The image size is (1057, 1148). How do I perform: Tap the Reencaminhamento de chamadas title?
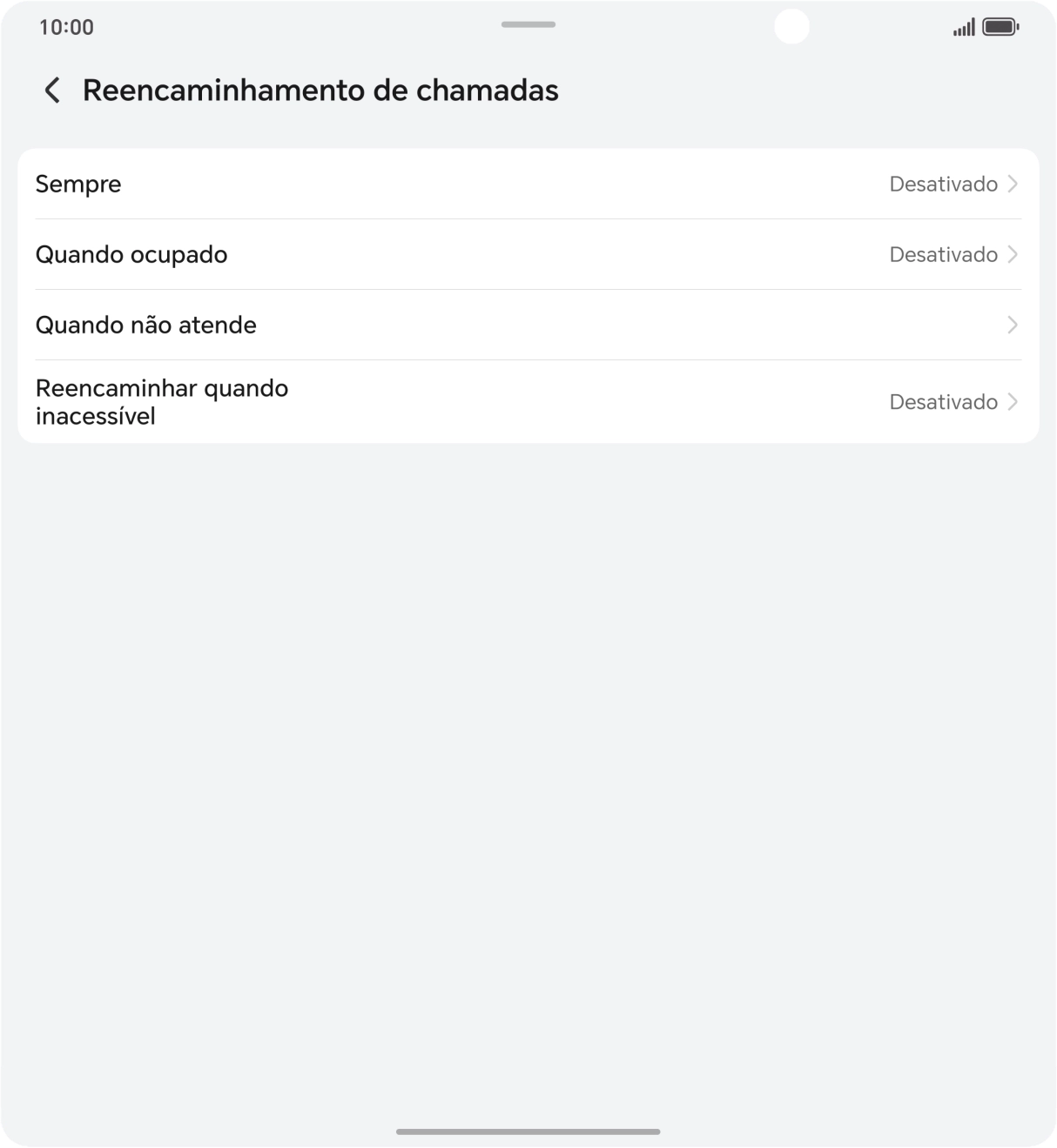tap(321, 90)
